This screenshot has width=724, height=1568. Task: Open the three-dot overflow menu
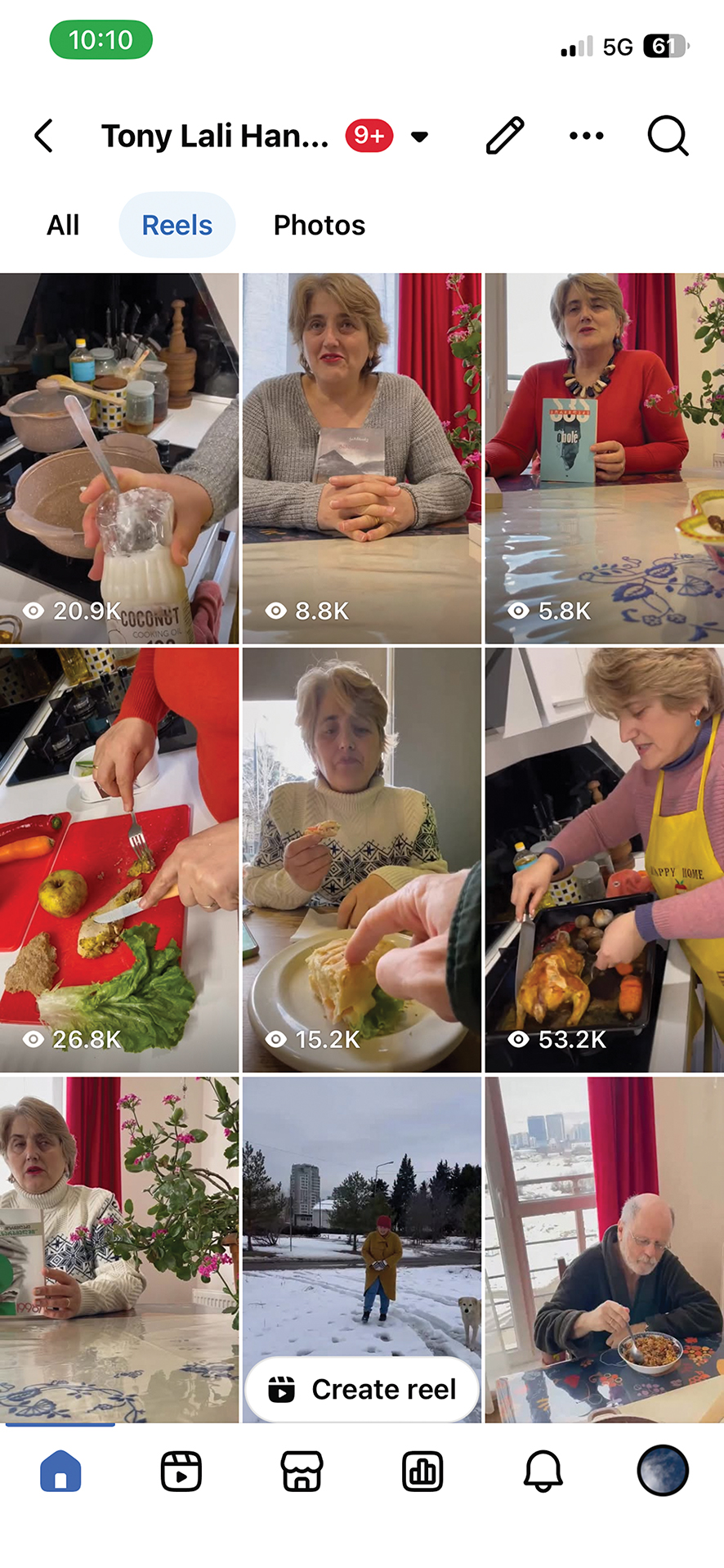pyautogui.click(x=586, y=136)
